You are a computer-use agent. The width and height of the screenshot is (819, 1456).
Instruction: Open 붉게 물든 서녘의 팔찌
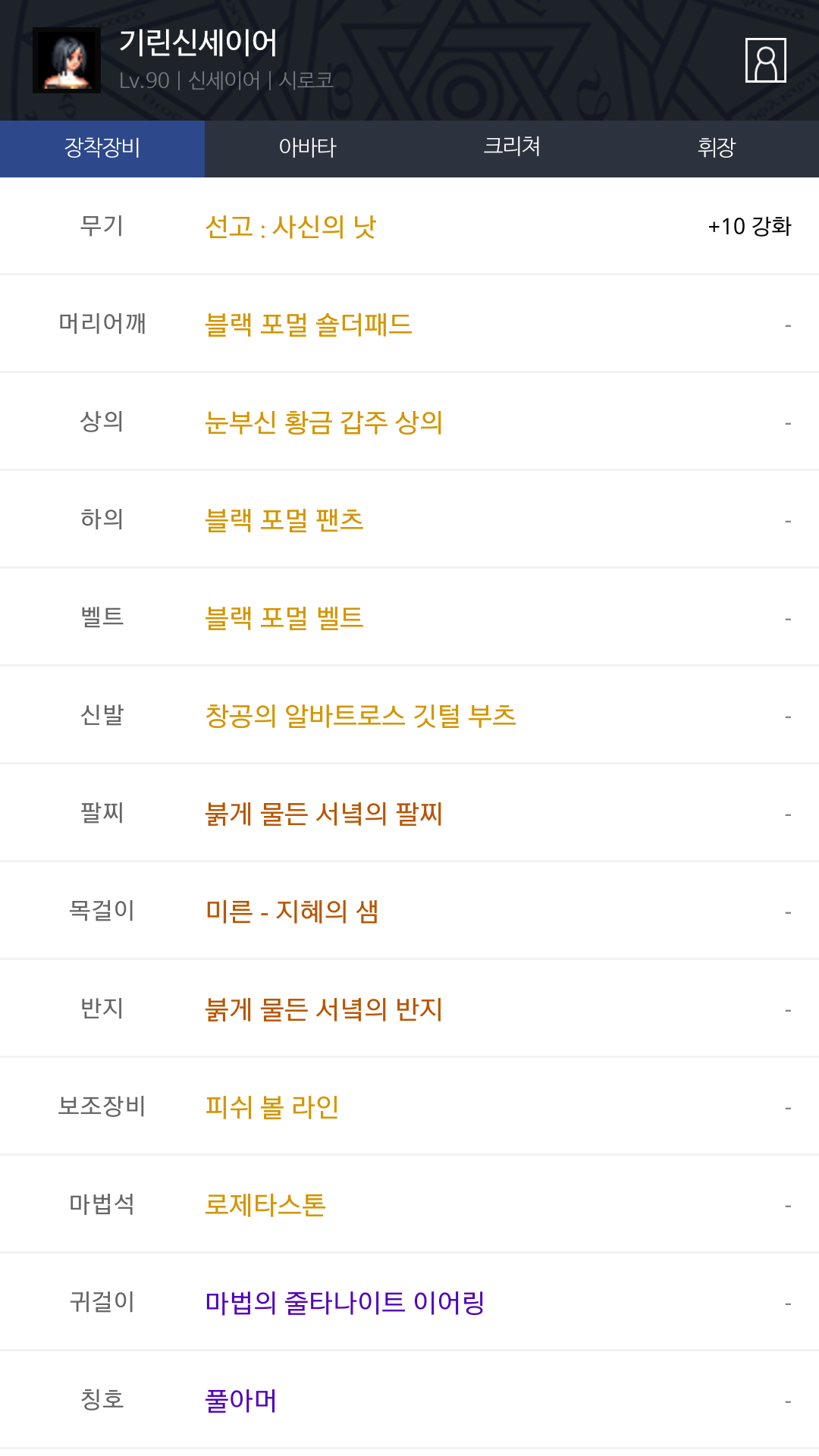tap(324, 814)
